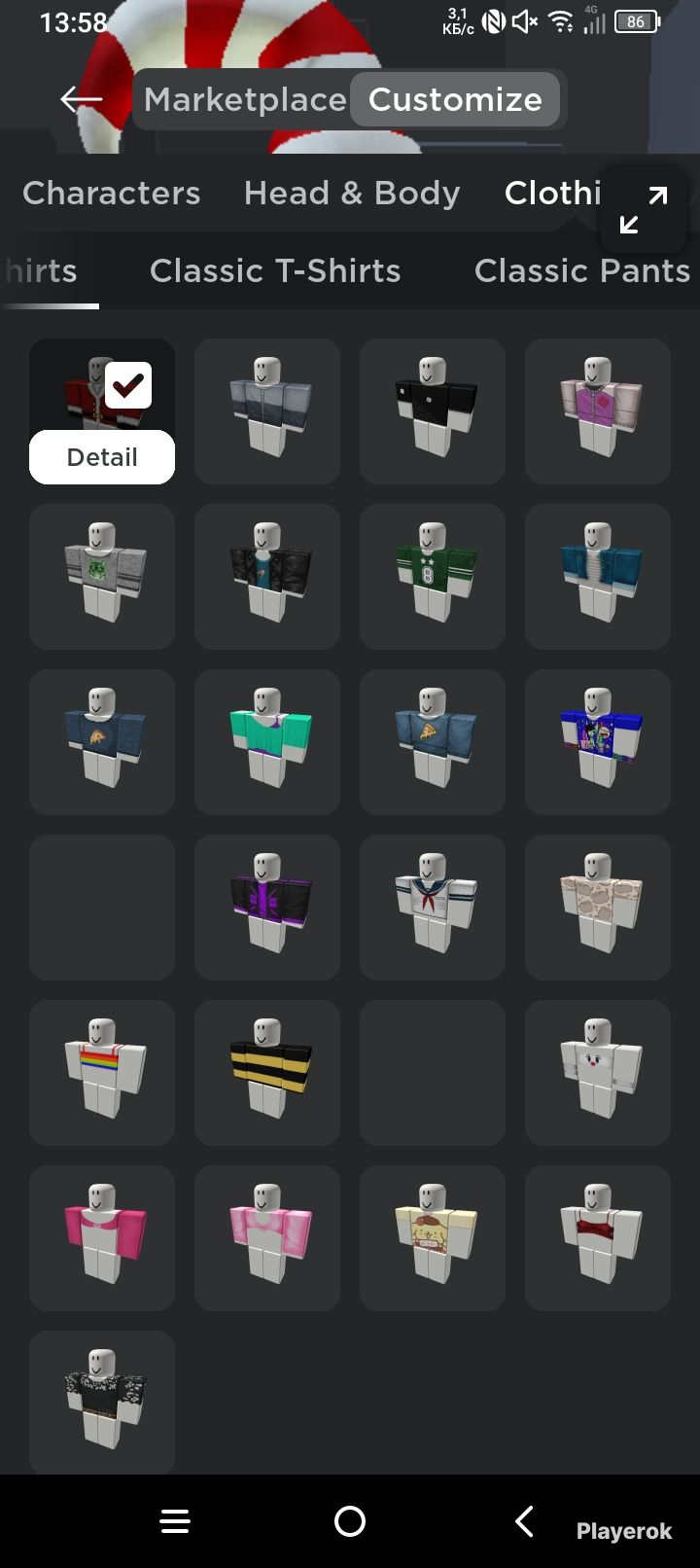Select the teal green shirt

pyautogui.click(x=267, y=742)
